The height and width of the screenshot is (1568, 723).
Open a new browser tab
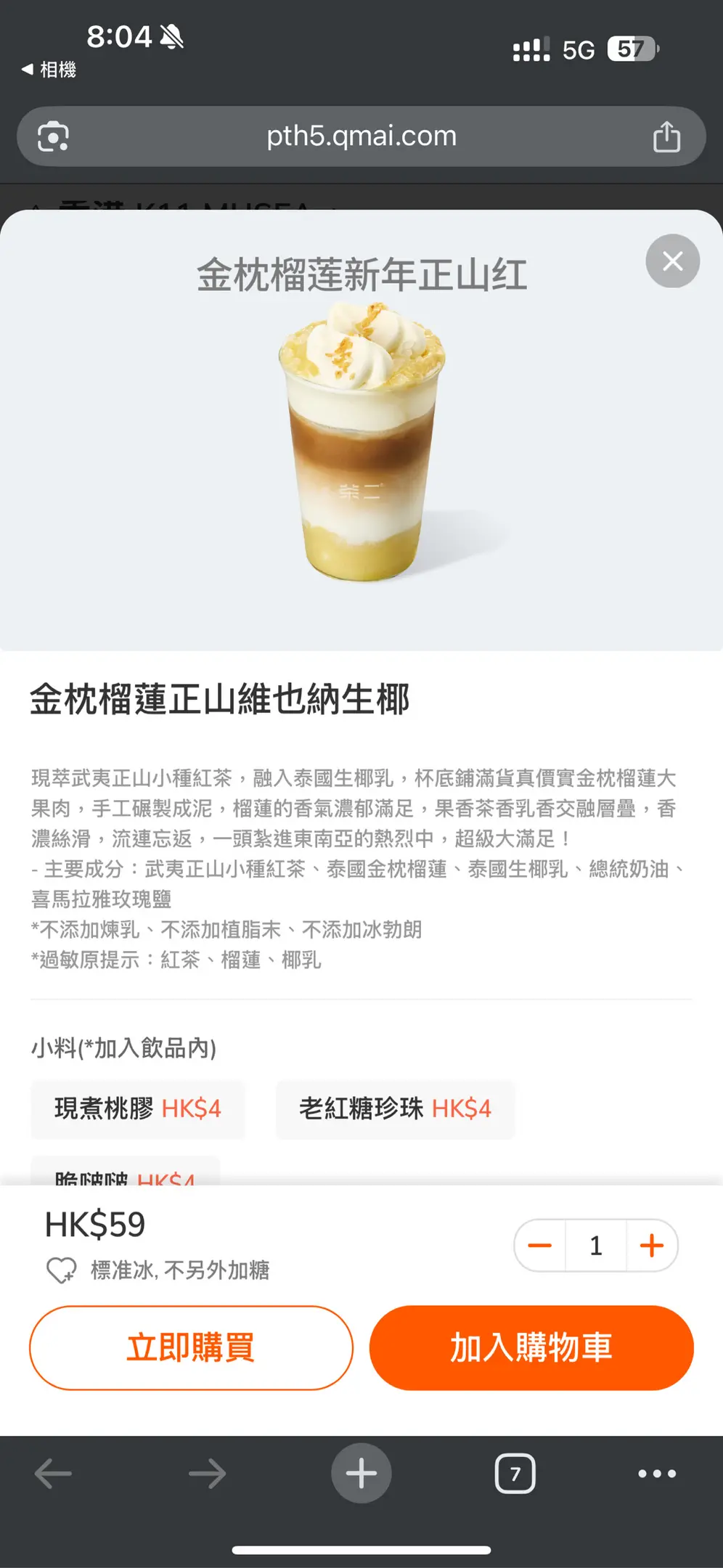tap(361, 1474)
